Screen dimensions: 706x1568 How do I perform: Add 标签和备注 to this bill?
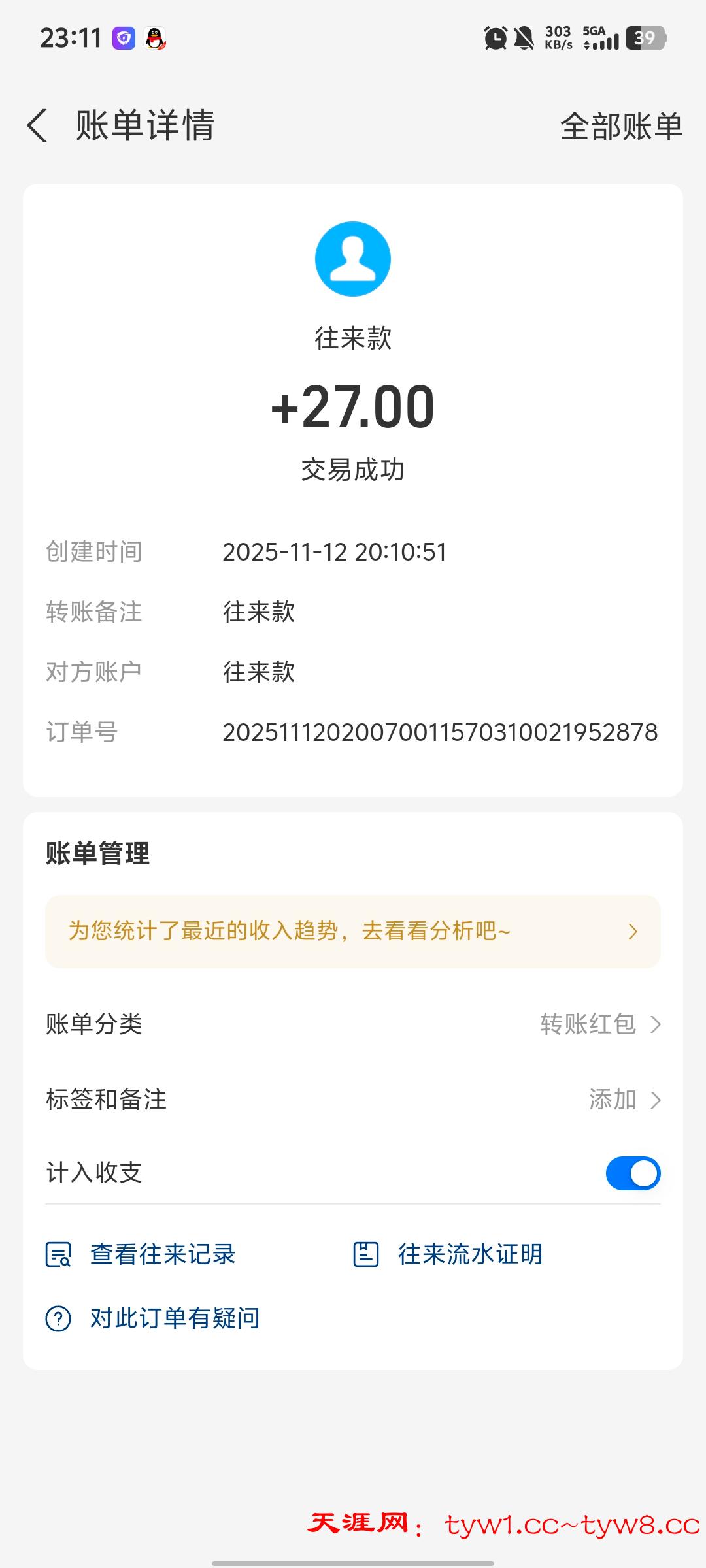624,1100
